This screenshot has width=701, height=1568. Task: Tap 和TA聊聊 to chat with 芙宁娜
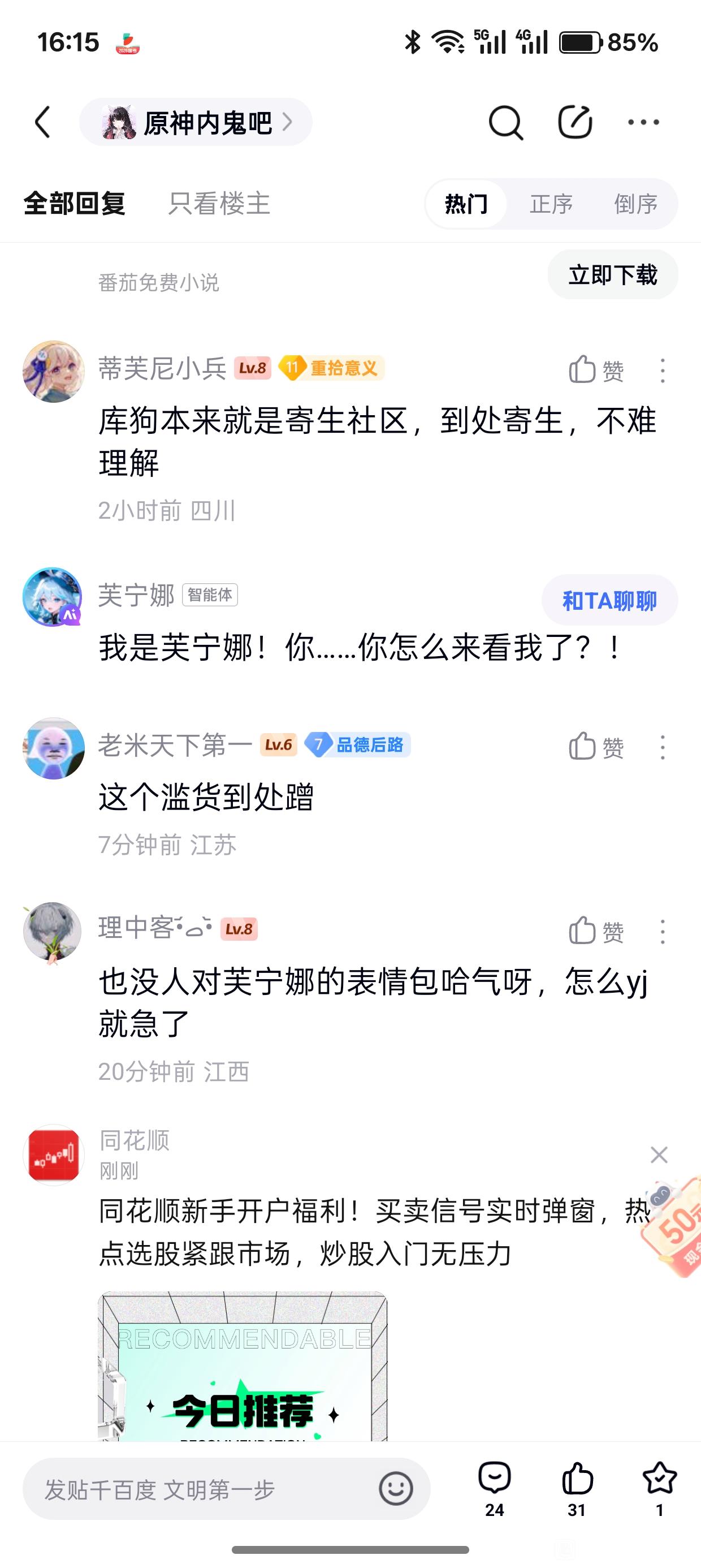click(610, 600)
